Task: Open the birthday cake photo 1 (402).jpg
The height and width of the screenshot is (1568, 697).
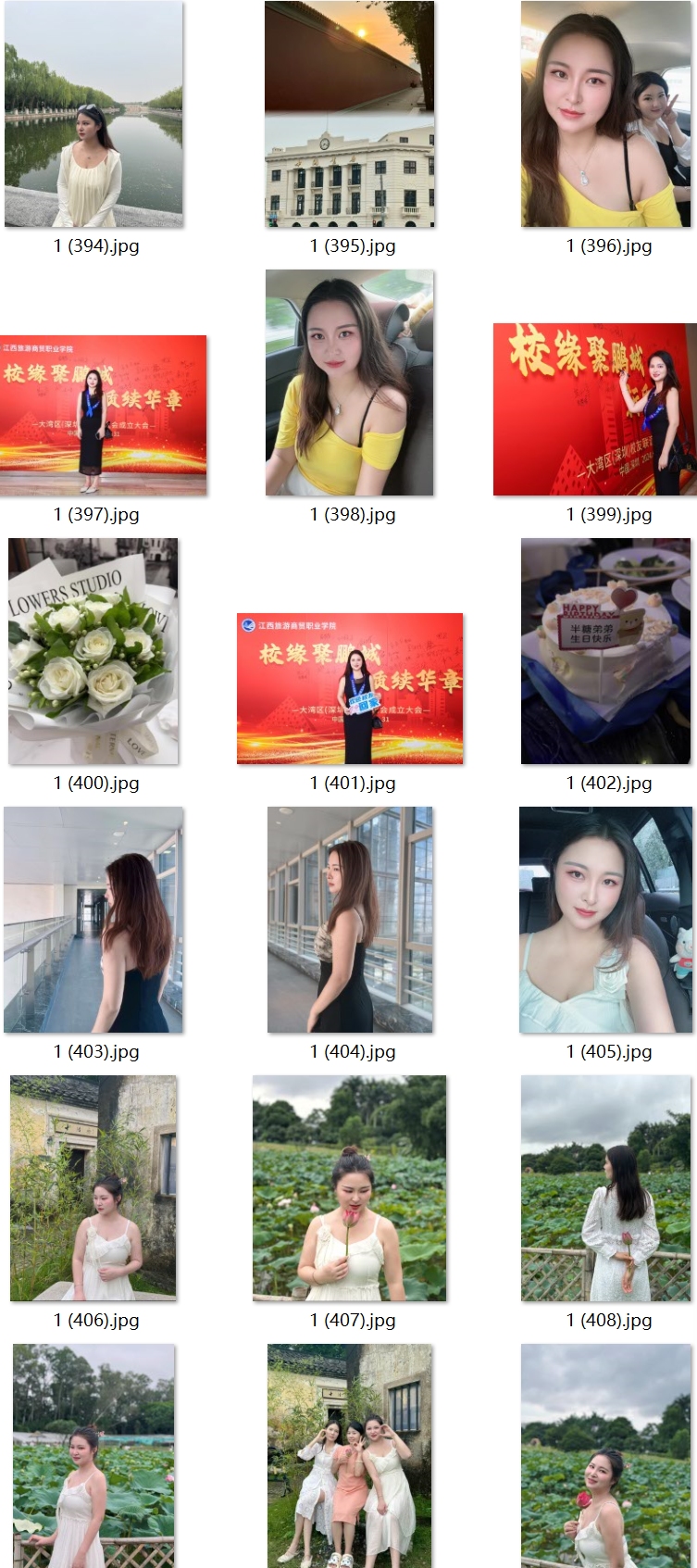Action: [605, 651]
